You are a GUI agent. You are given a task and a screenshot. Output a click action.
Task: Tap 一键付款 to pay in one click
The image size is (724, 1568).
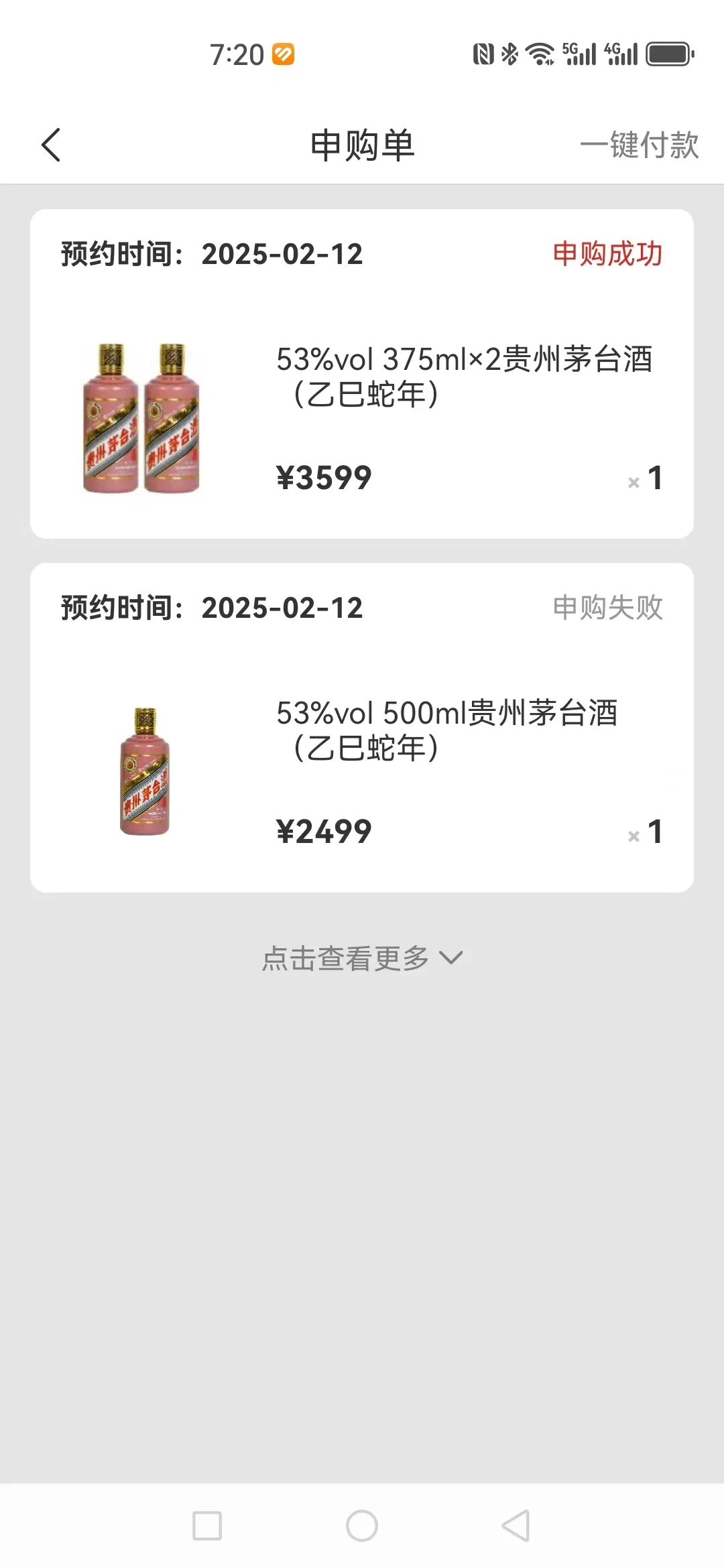point(639,145)
